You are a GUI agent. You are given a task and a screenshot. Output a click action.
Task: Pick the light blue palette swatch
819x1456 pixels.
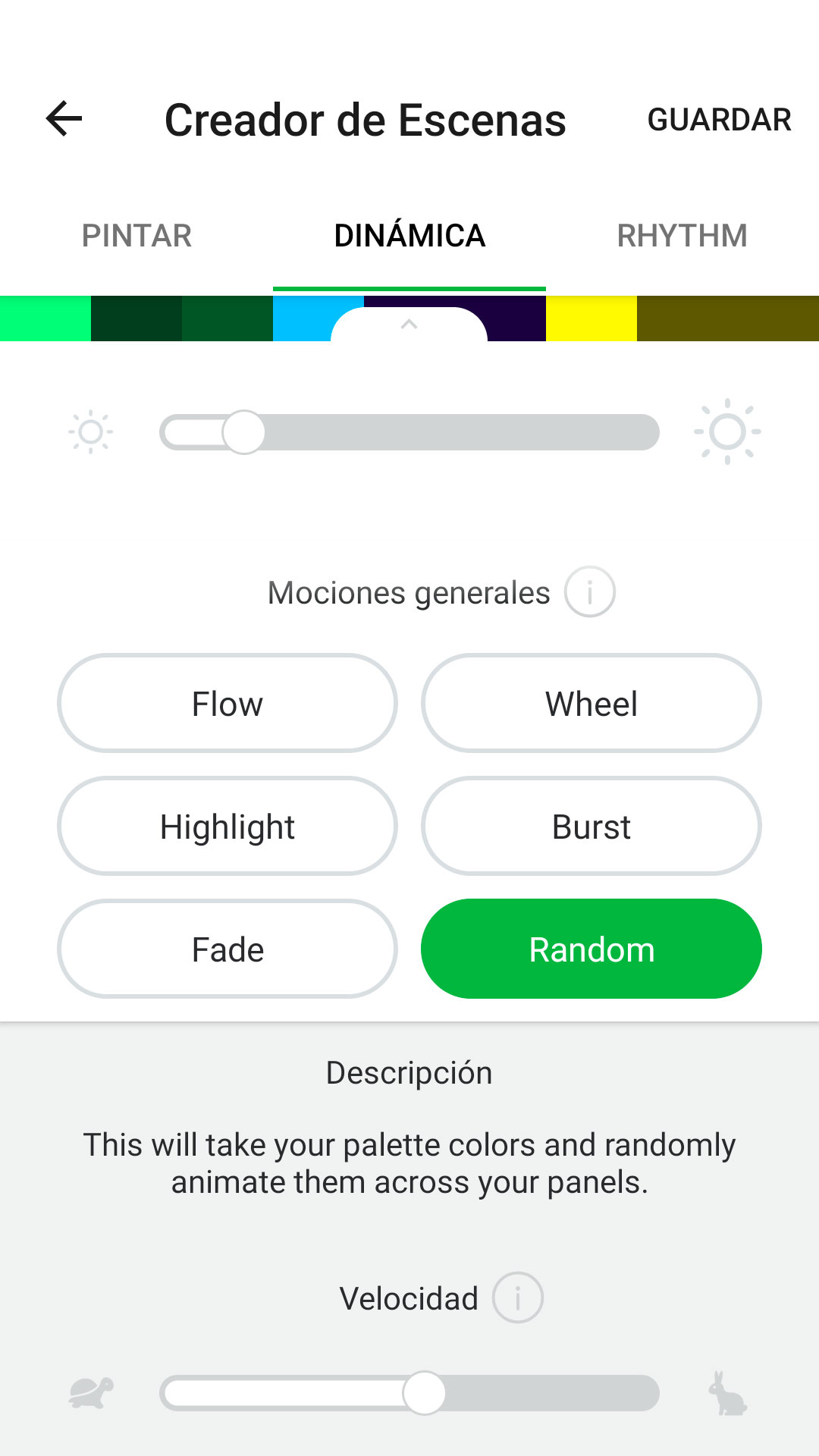pos(302,318)
